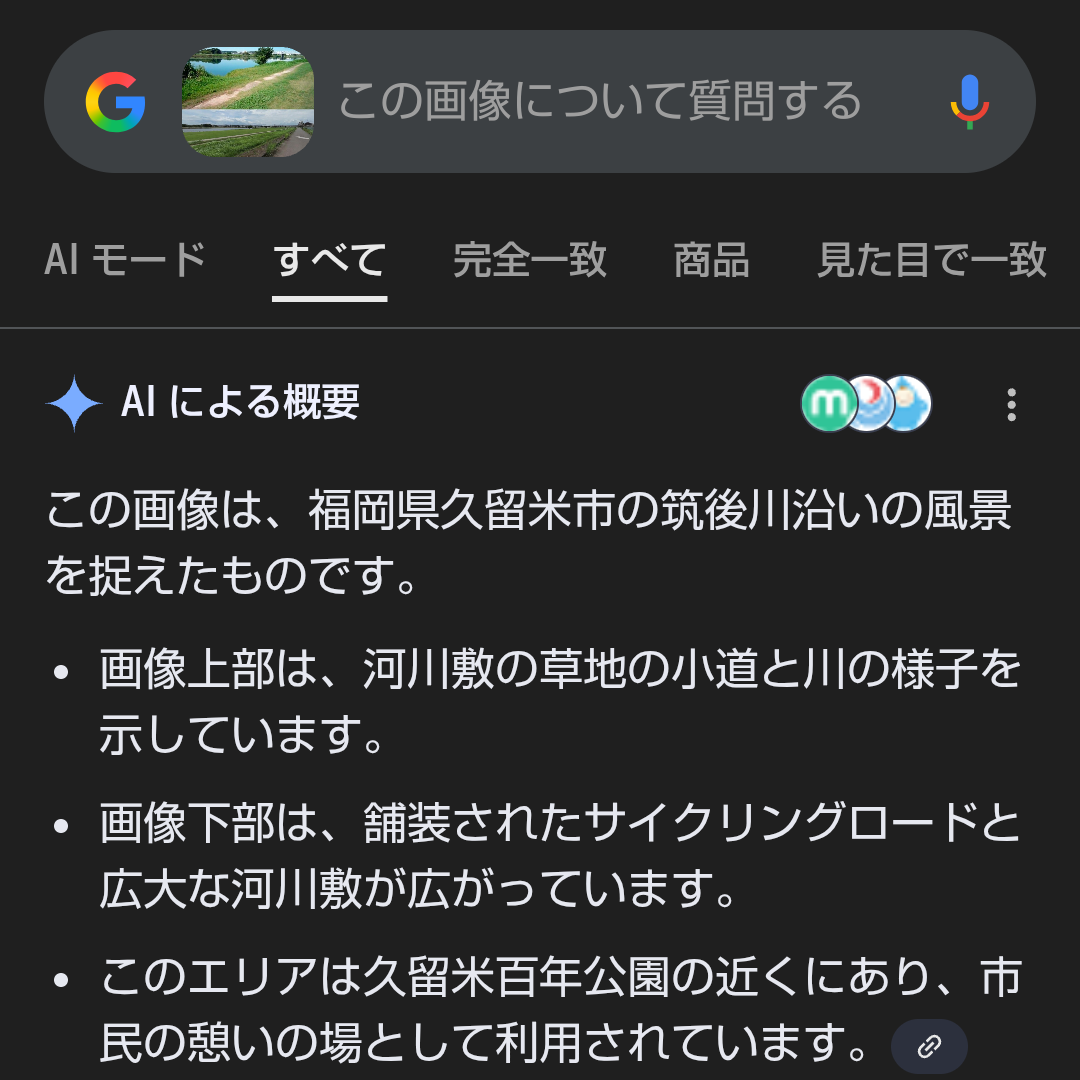Switch to the 見た目で一致 tab
Viewport: 1080px width, 1080px height.
[x=932, y=260]
